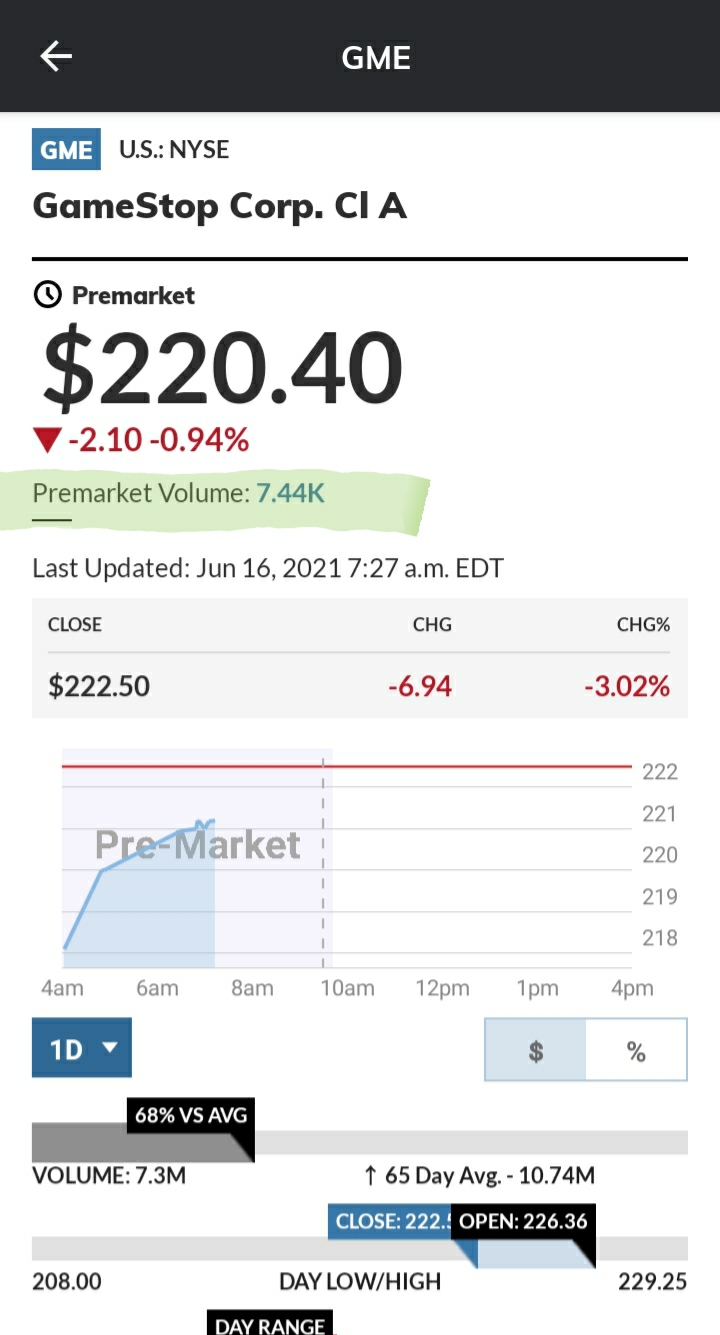The height and width of the screenshot is (1335, 720).
Task: Click the 68% VS AVG volume flag
Action: 189,1115
